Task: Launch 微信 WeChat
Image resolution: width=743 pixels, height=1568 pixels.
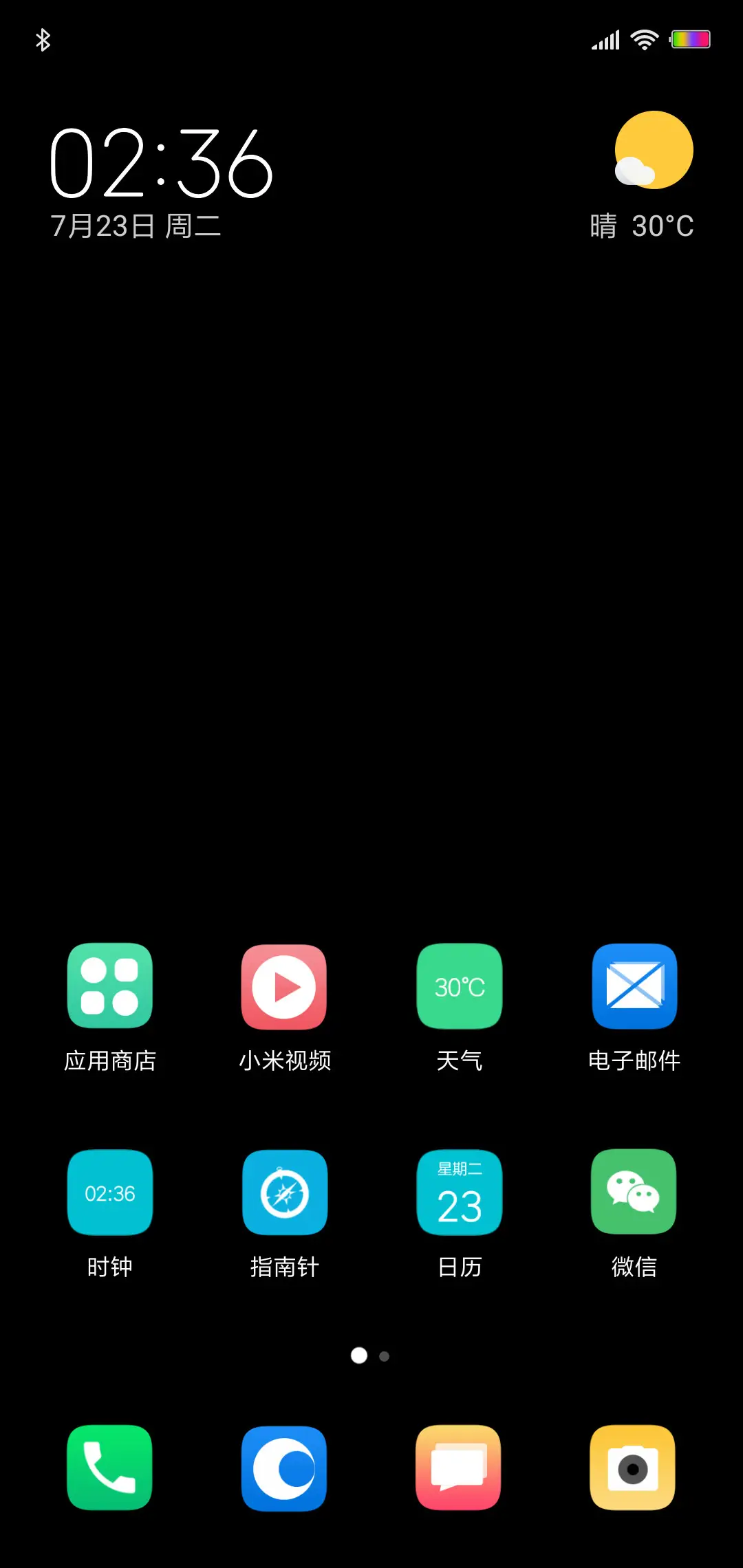Action: [634, 1193]
